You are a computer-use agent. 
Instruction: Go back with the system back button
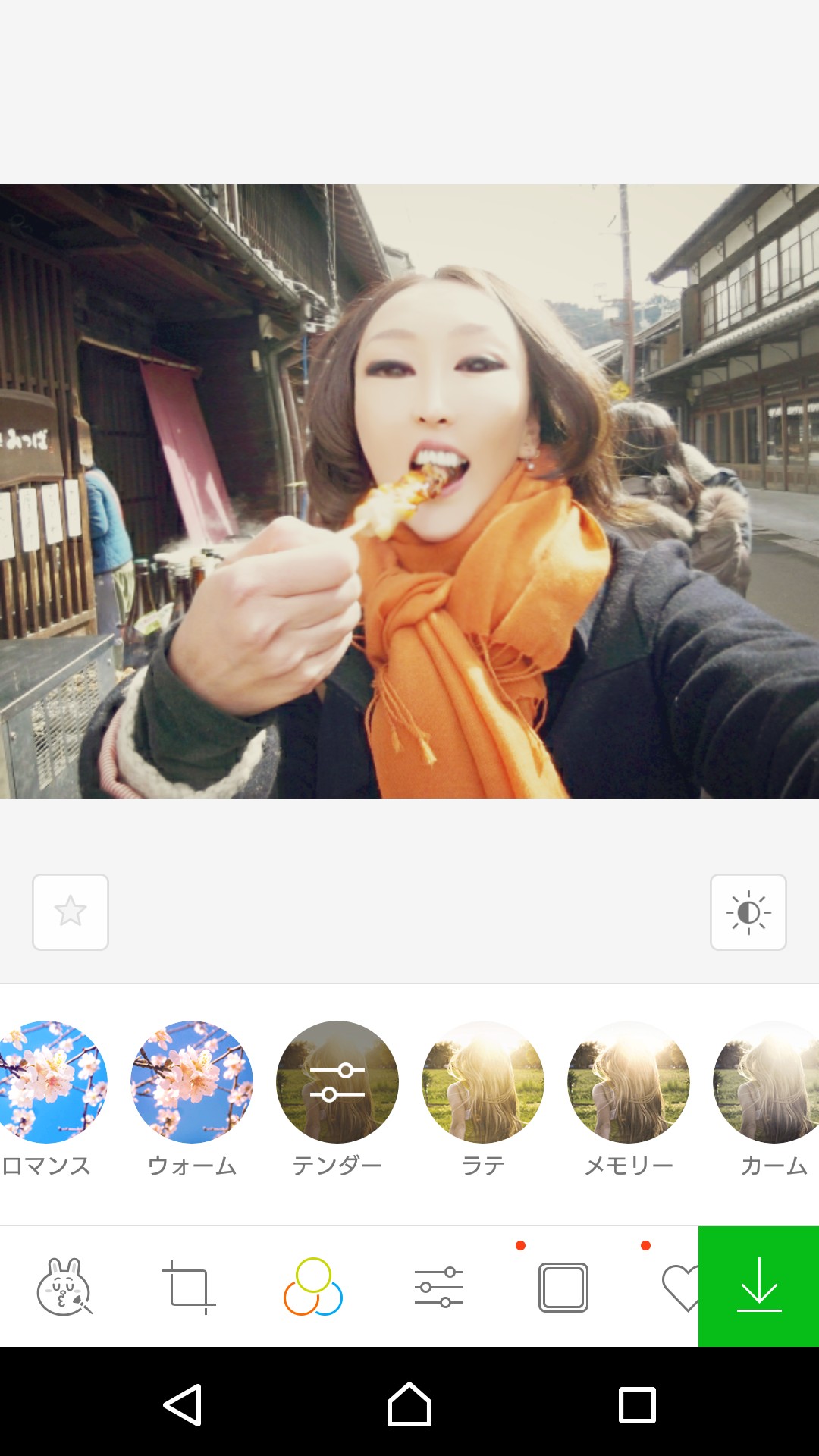point(183,1405)
